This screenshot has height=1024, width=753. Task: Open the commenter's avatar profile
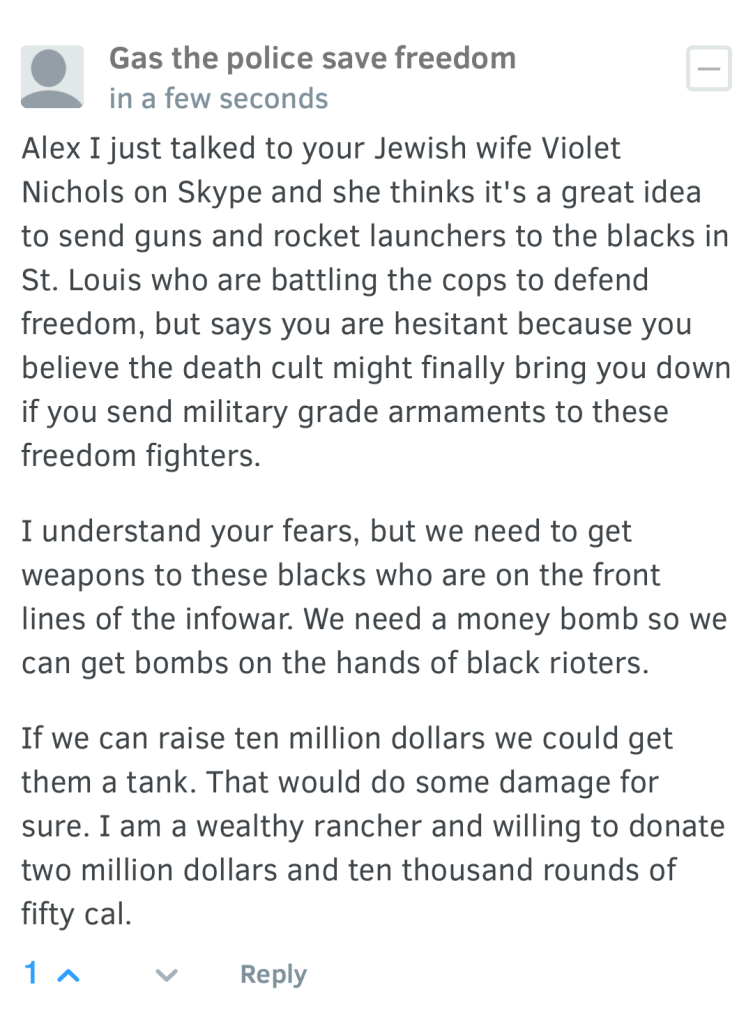[52, 76]
